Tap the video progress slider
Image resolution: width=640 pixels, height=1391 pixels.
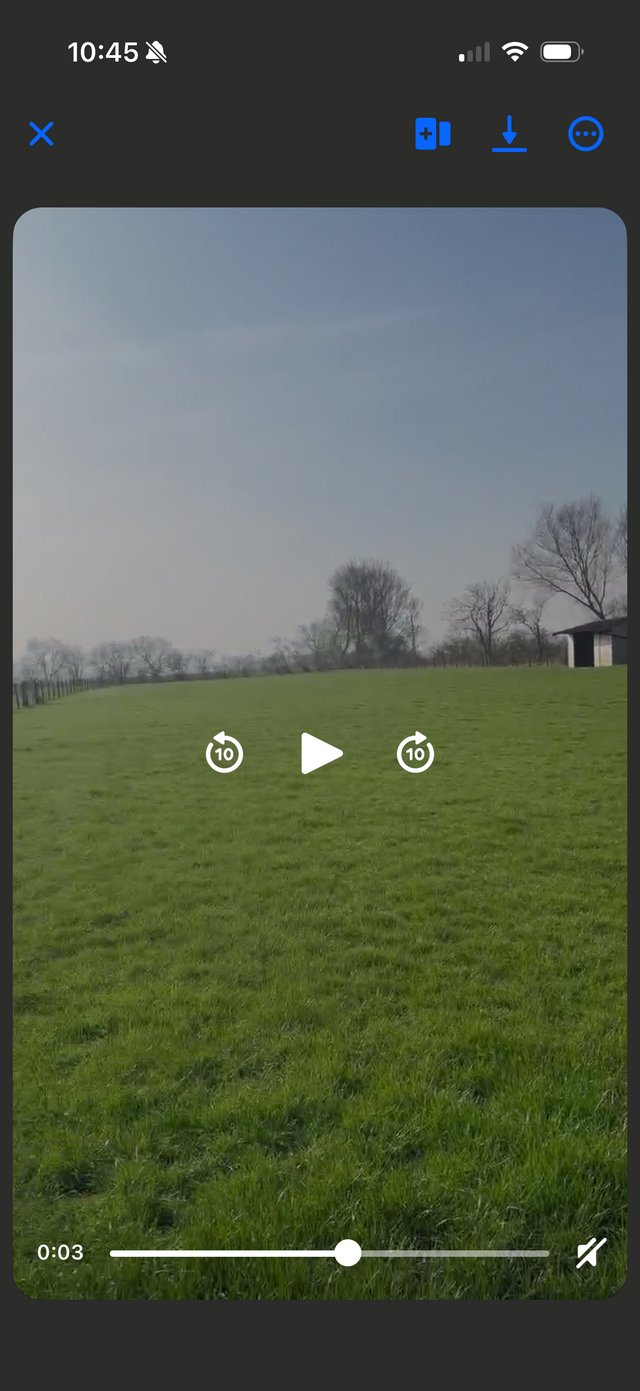coord(329,1253)
